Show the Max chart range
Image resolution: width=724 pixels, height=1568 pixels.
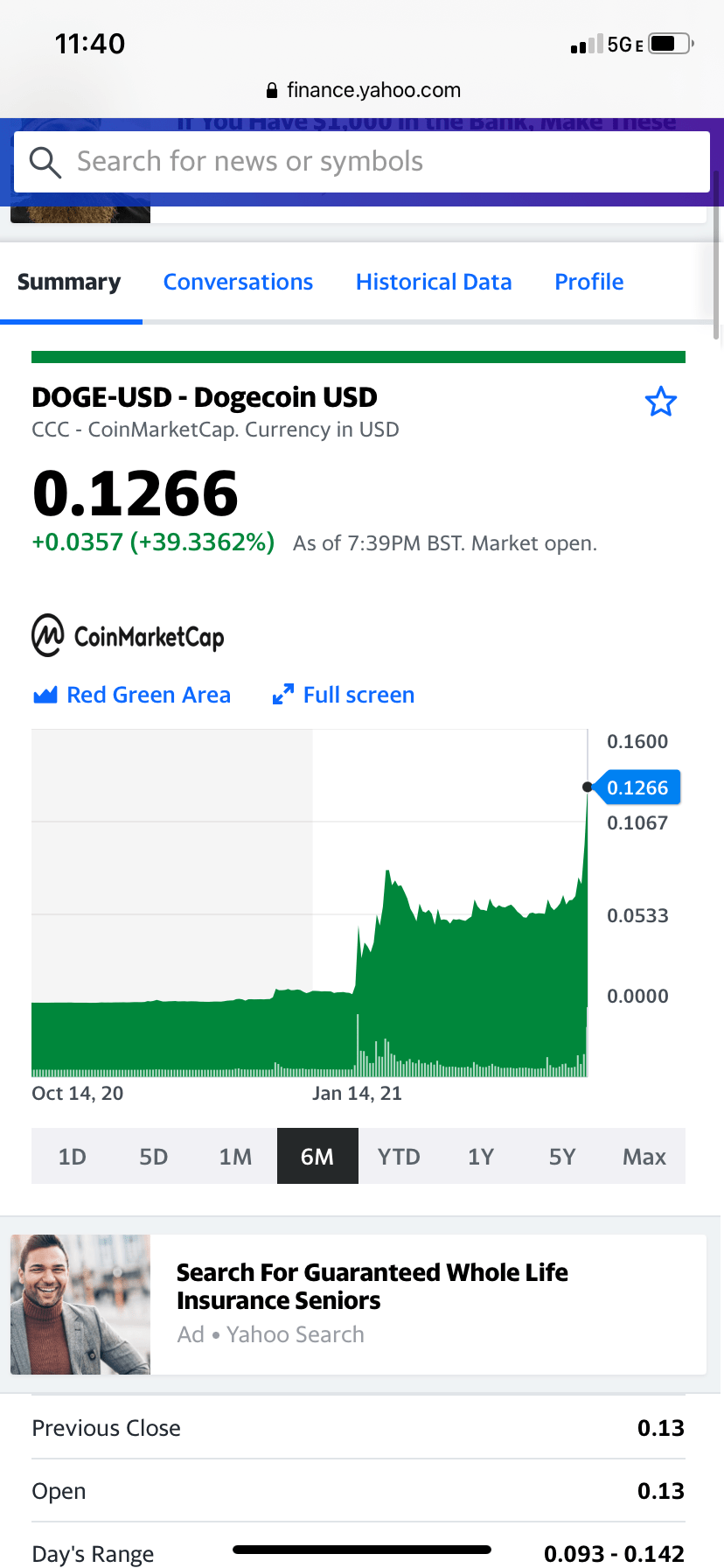(644, 1157)
